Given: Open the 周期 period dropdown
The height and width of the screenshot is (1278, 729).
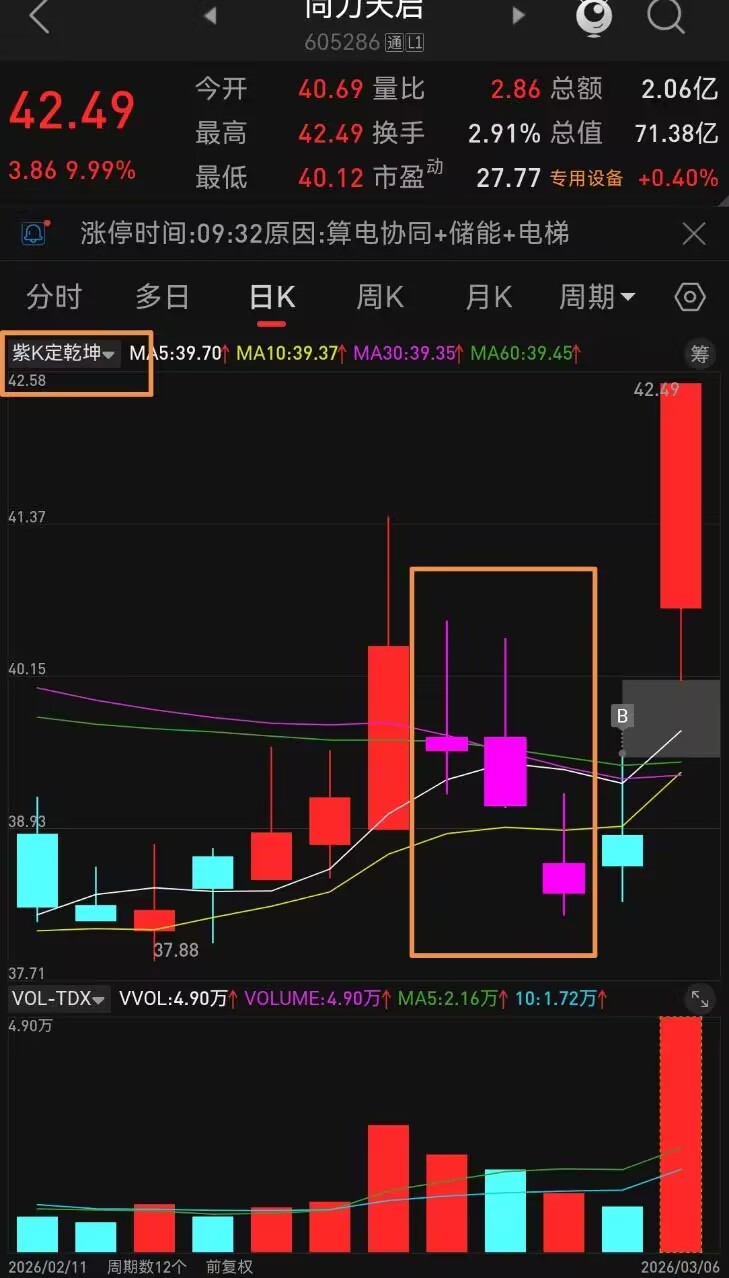Looking at the screenshot, I should 596,296.
